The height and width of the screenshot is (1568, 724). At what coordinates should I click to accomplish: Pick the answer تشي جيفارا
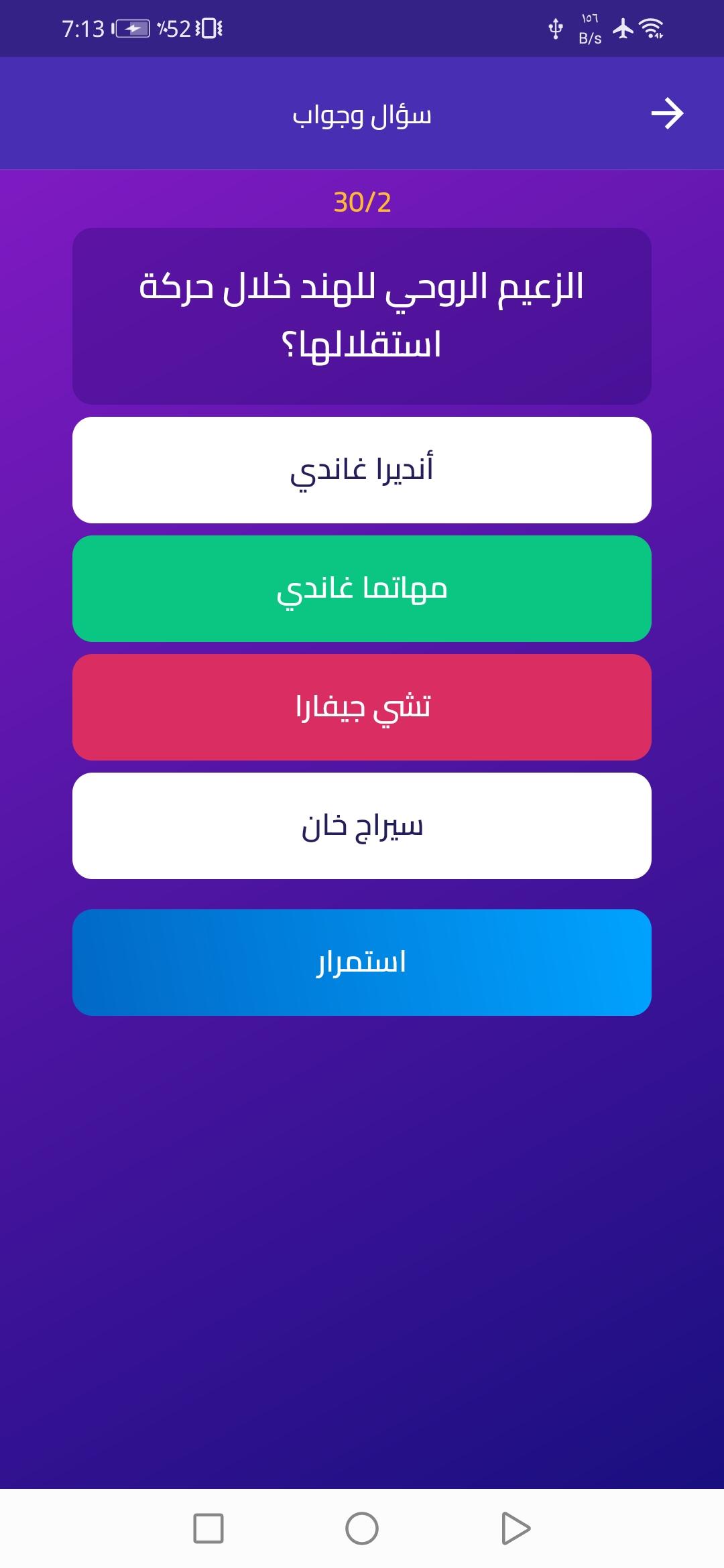pos(362,707)
